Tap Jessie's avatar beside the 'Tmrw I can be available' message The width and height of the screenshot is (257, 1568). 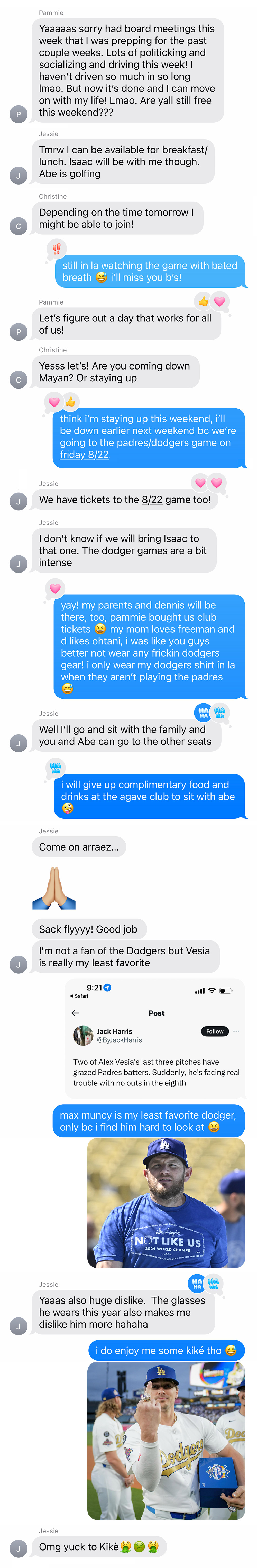[18, 175]
